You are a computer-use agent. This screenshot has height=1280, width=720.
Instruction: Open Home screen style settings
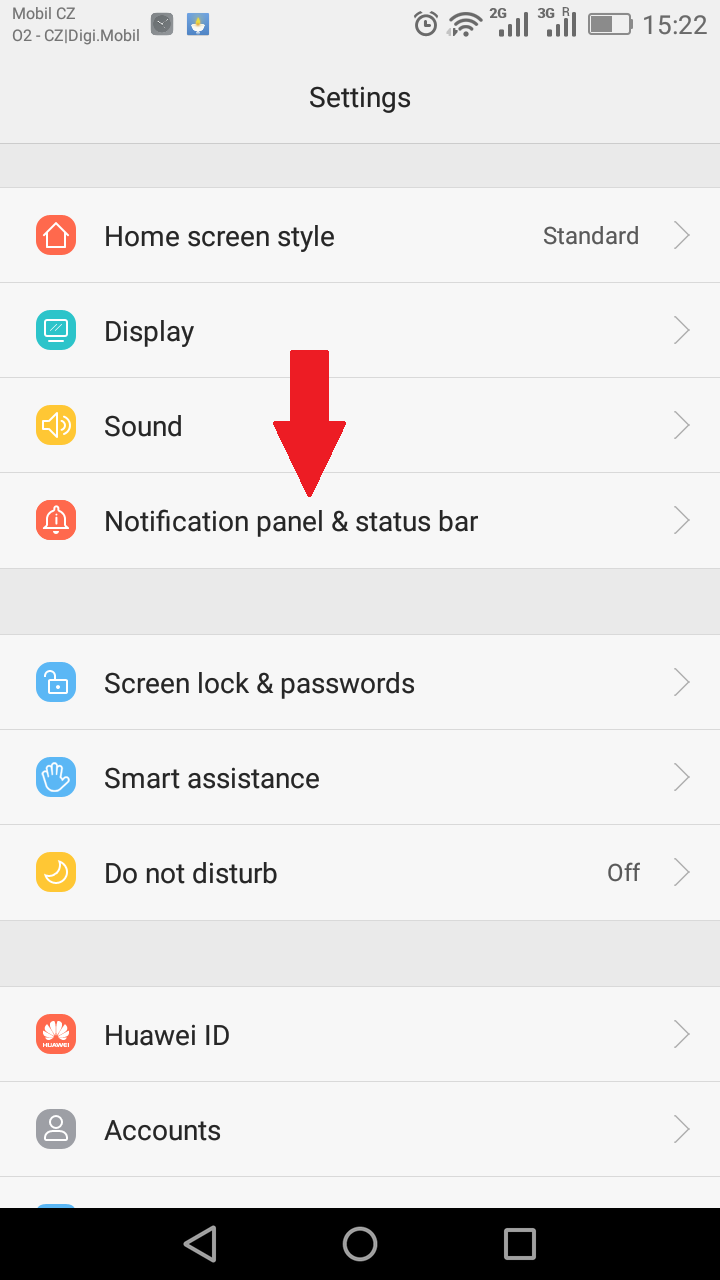(360, 236)
